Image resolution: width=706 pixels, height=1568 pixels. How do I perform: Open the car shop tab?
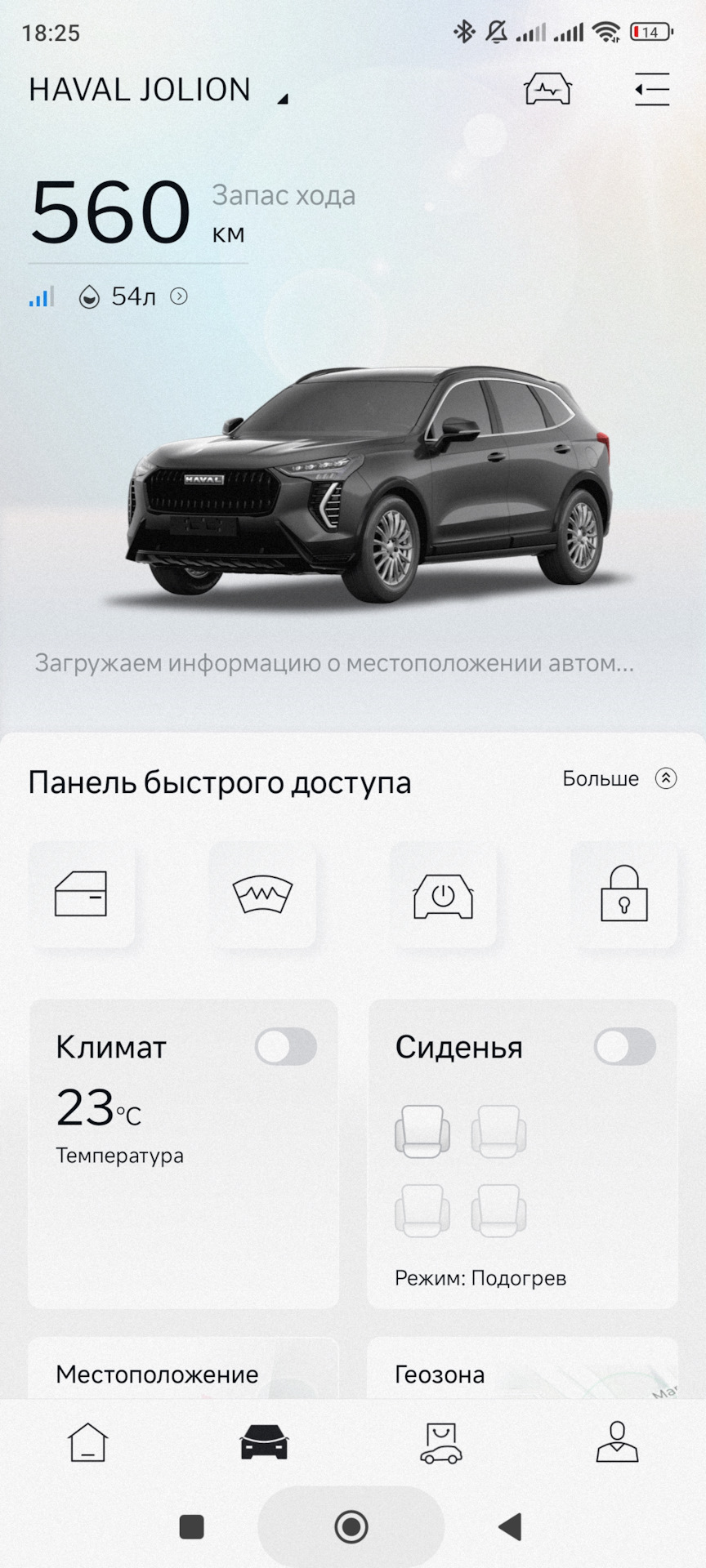click(440, 1442)
